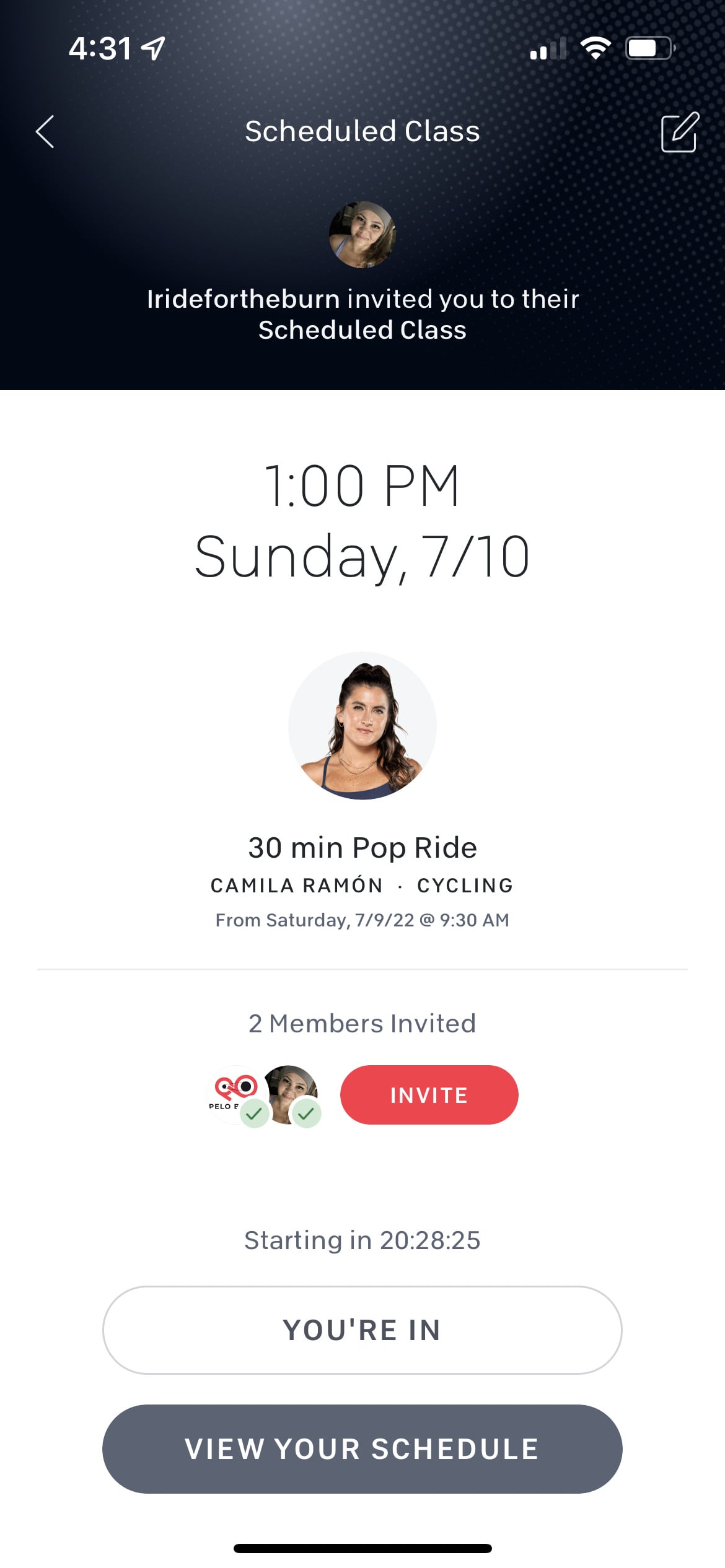Toggle your attendance via YOU'RE IN
Viewport: 725px width, 1568px height.
(362, 1330)
